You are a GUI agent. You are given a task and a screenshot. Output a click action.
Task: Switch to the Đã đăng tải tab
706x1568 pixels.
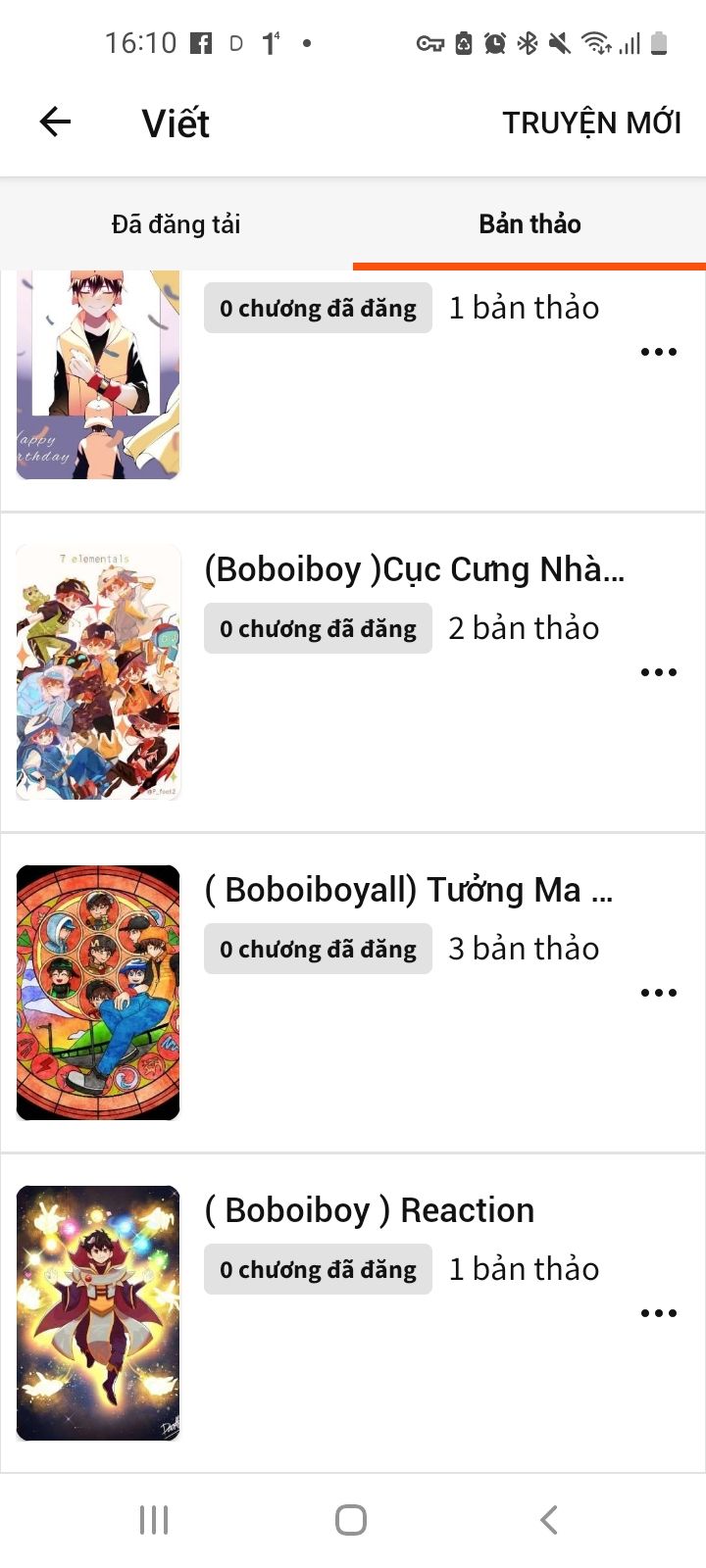coord(176,224)
